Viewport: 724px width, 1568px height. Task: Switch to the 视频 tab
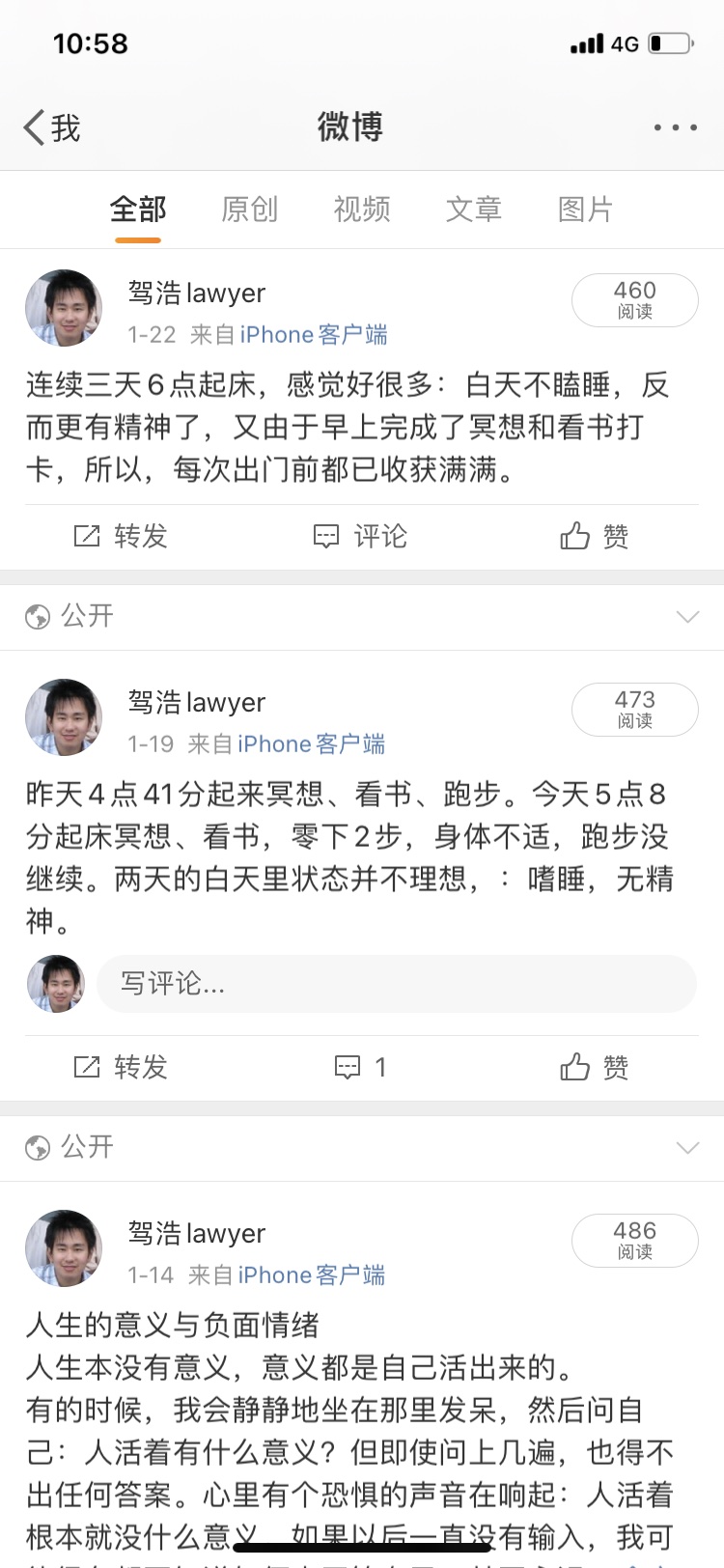click(362, 209)
